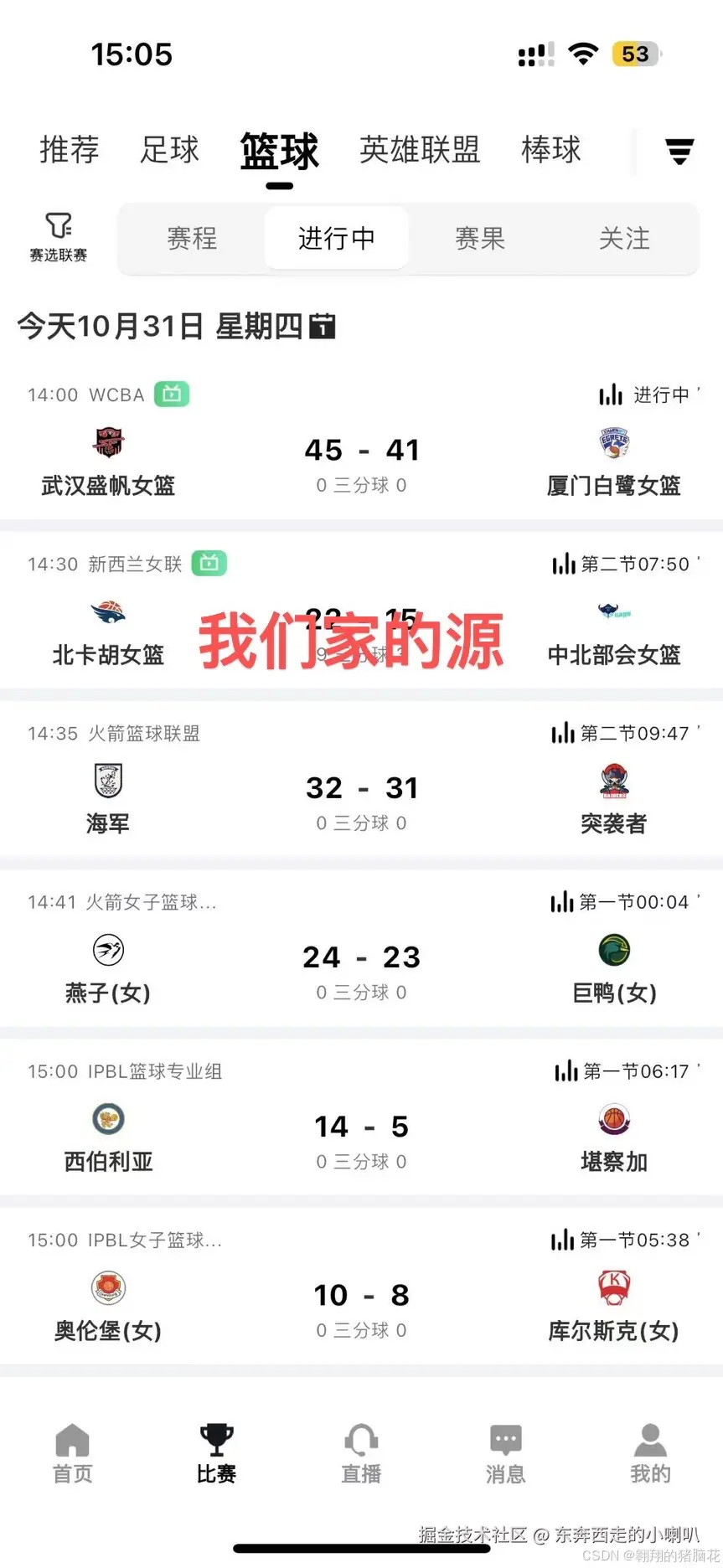The image size is (723, 1568).
Task: Open the 赛选联赛 league filter
Action: [59, 237]
